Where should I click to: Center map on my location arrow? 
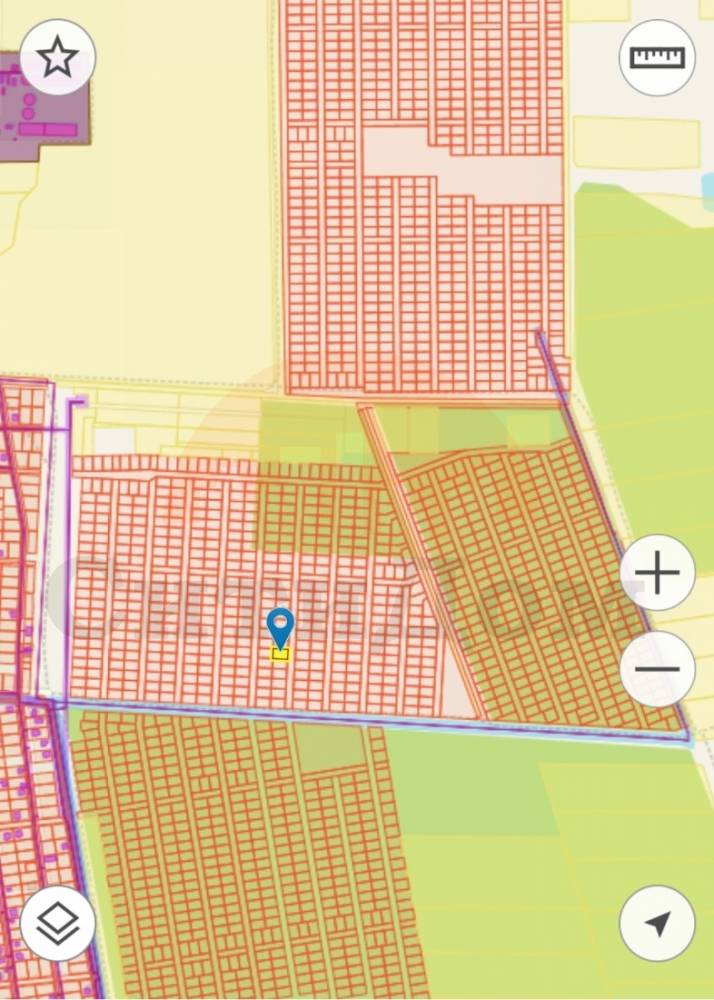(x=657, y=923)
